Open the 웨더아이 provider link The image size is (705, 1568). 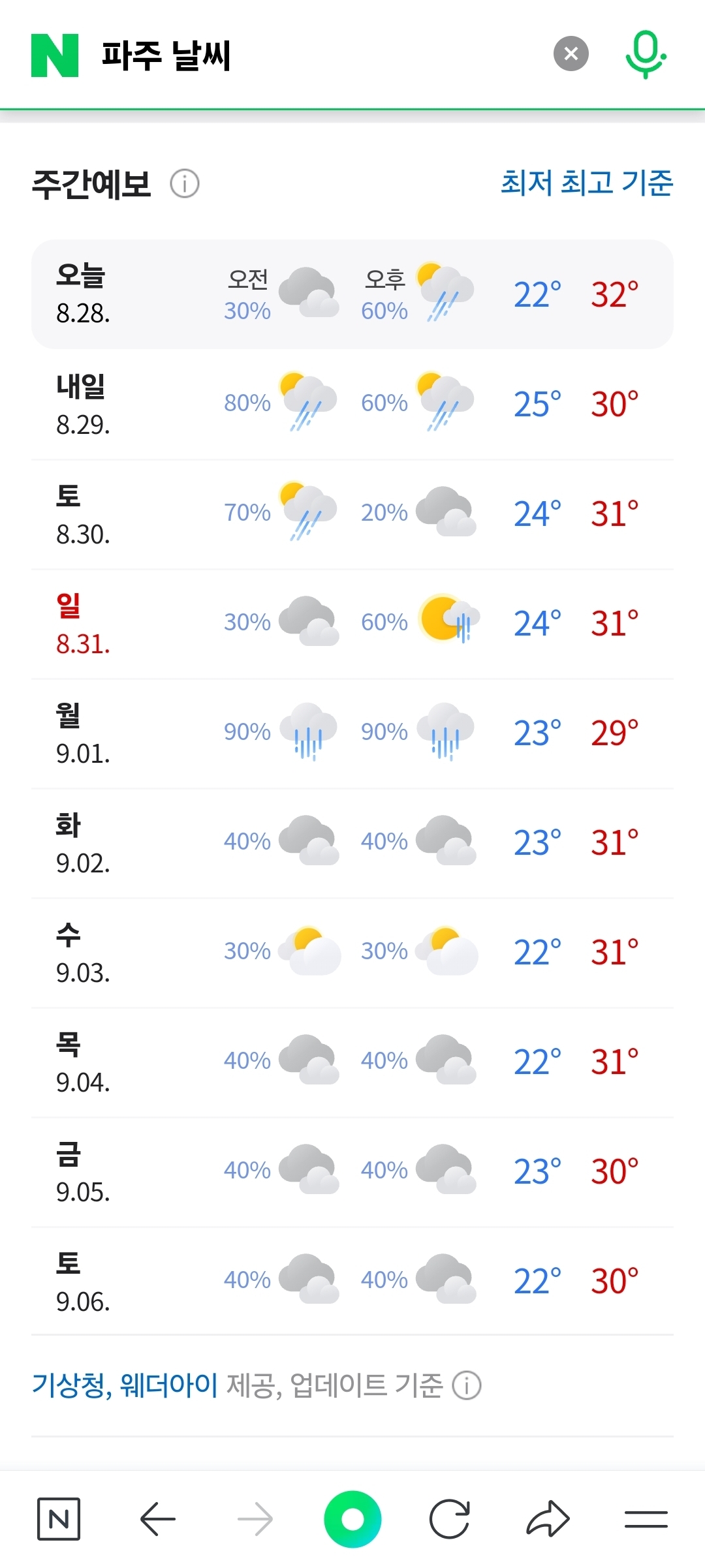coord(169,1385)
